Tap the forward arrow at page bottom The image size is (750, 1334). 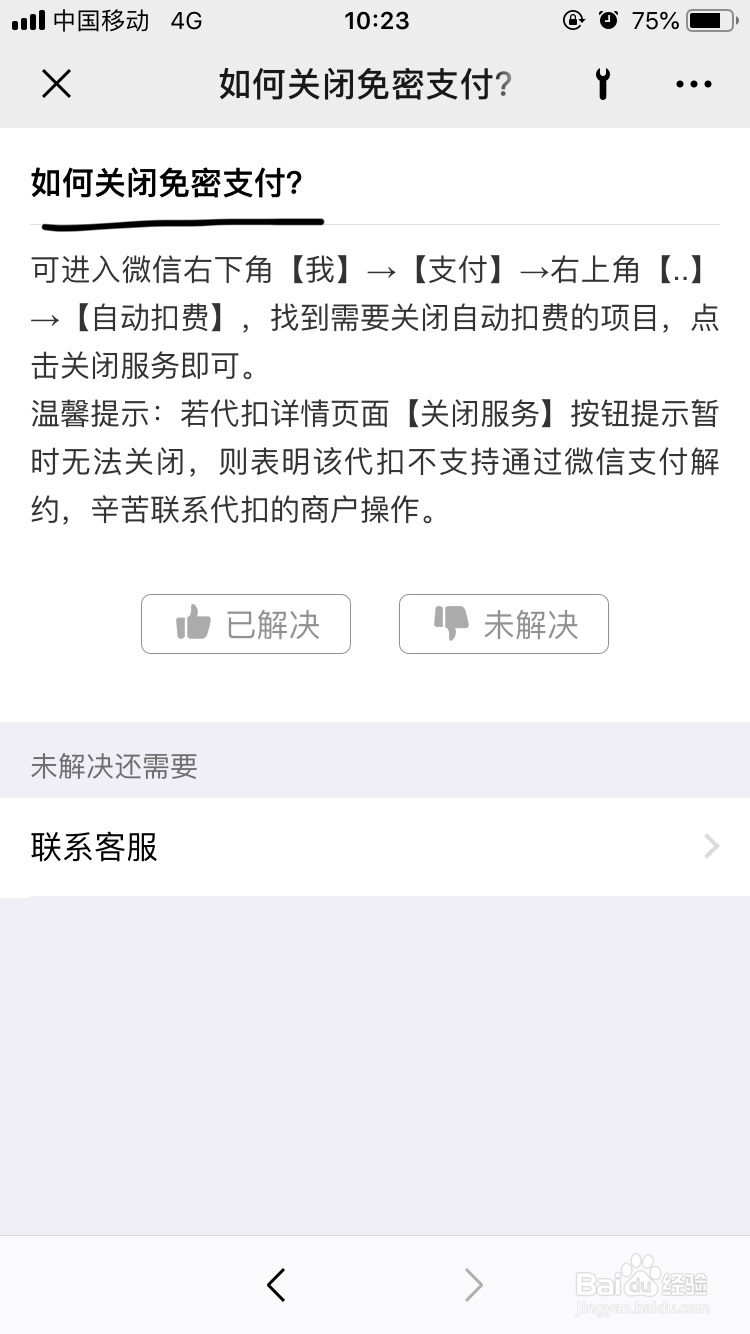point(473,1285)
